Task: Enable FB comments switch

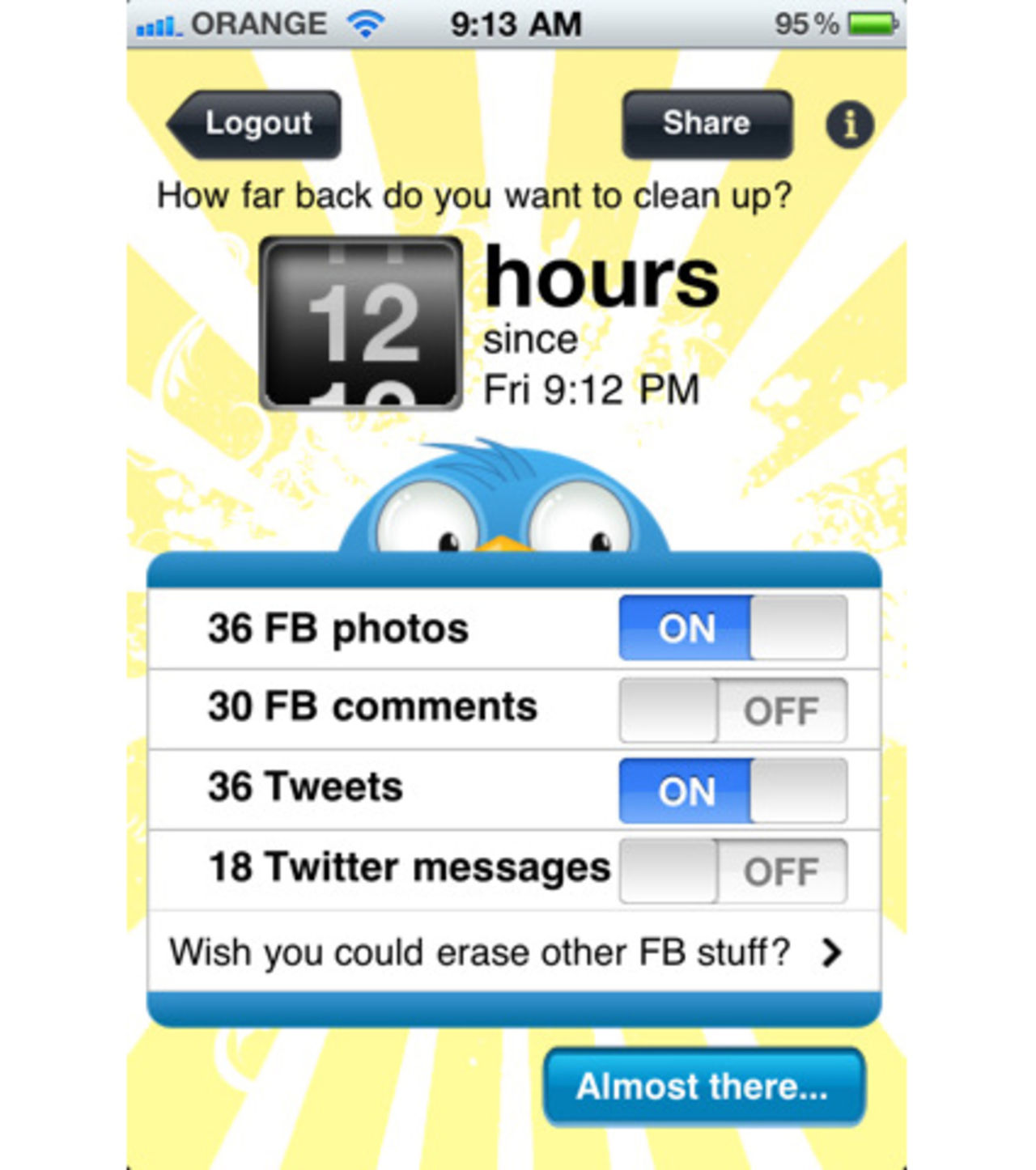Action: tap(732, 710)
